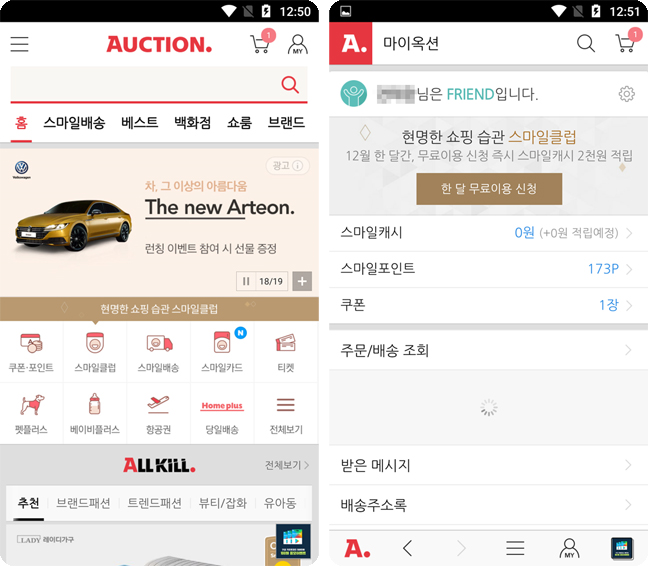Open the 배송주소록 row
This screenshot has width=648, height=566.
click(487, 505)
